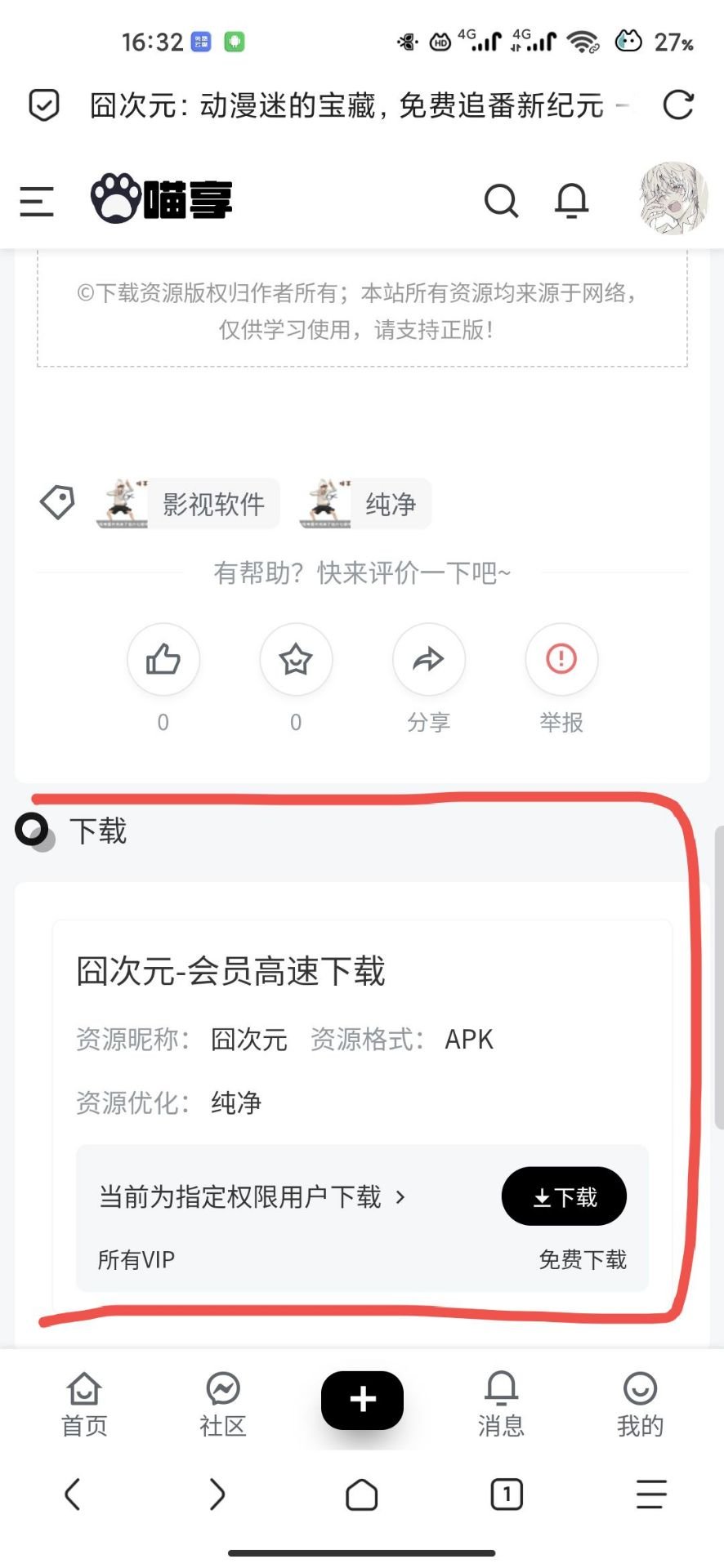Open the notifications bell in header
724x1568 pixels.
click(x=571, y=201)
